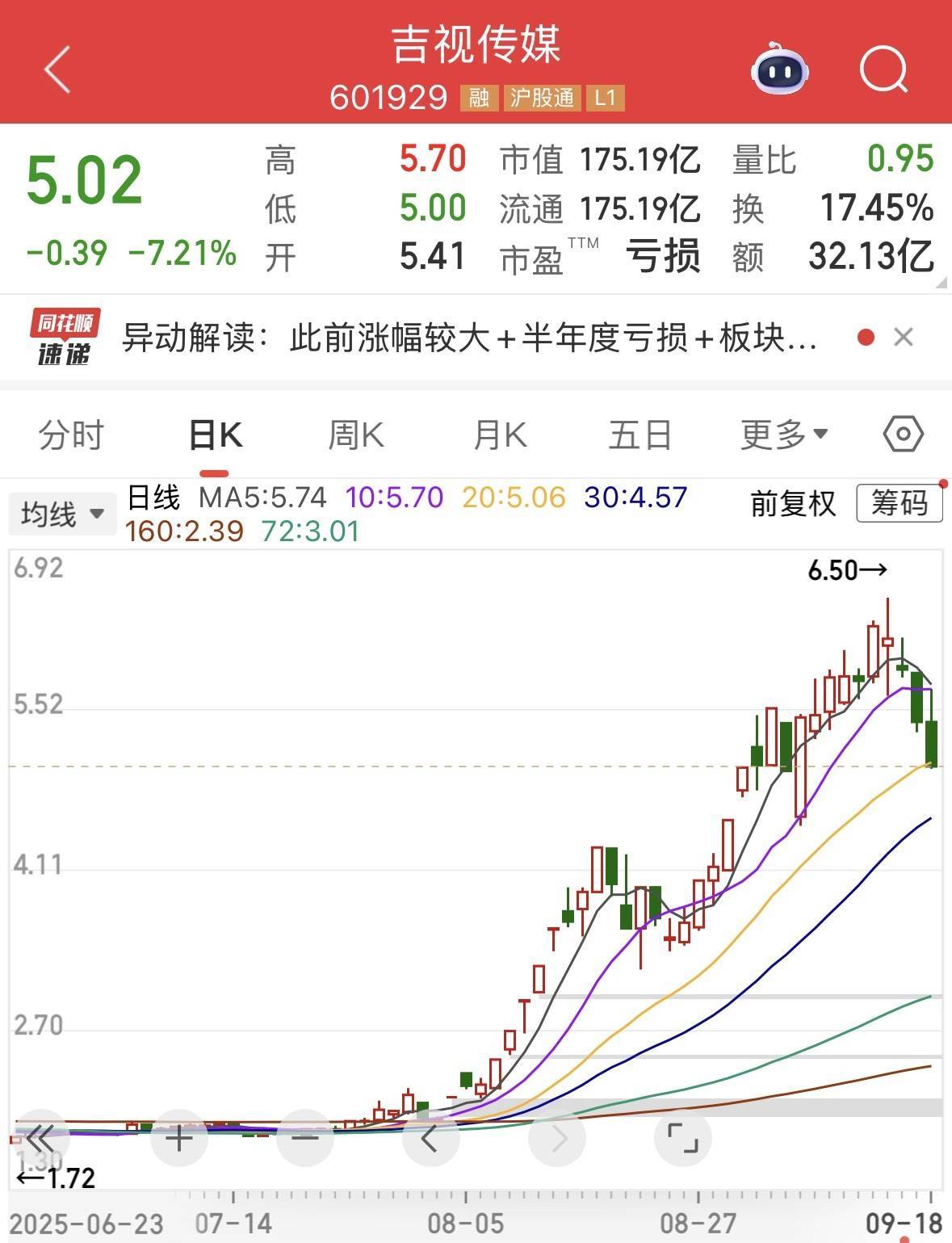The image size is (952, 1243).
Task: Switch to the 月K chart tab
Action: [500, 435]
